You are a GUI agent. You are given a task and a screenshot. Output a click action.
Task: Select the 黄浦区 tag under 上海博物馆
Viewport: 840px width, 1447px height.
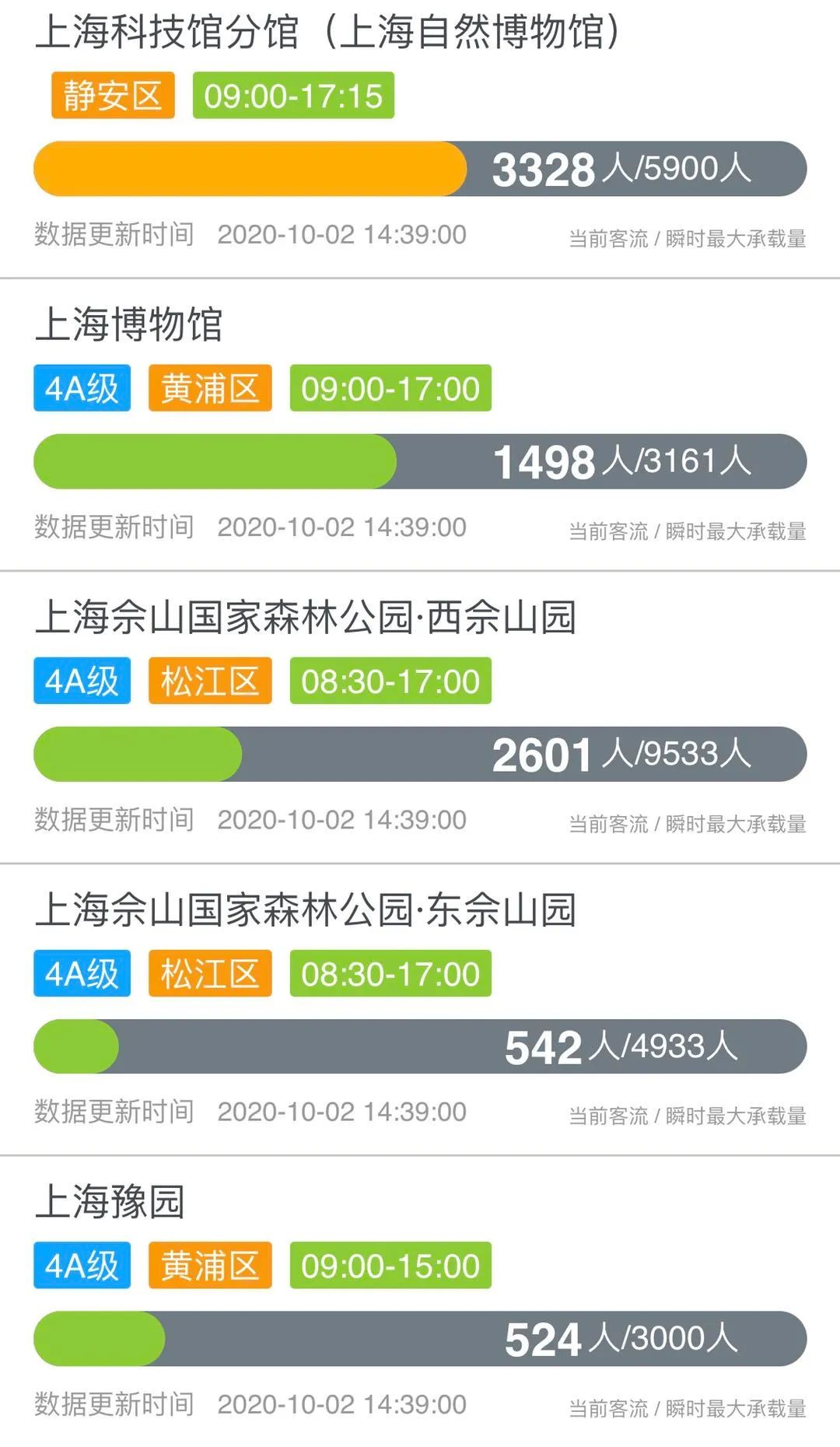[212, 390]
